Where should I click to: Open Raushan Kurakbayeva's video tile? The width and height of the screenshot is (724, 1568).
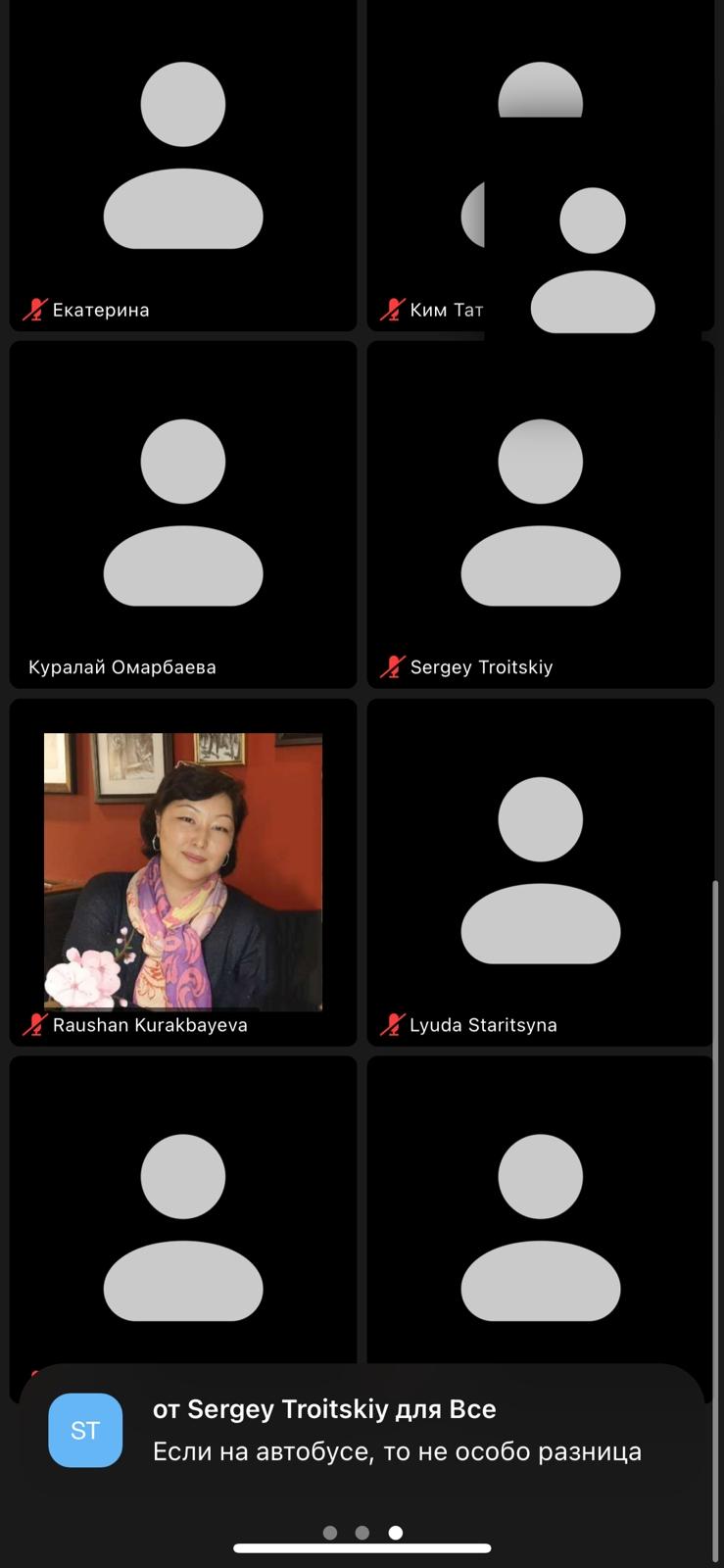[x=183, y=872]
